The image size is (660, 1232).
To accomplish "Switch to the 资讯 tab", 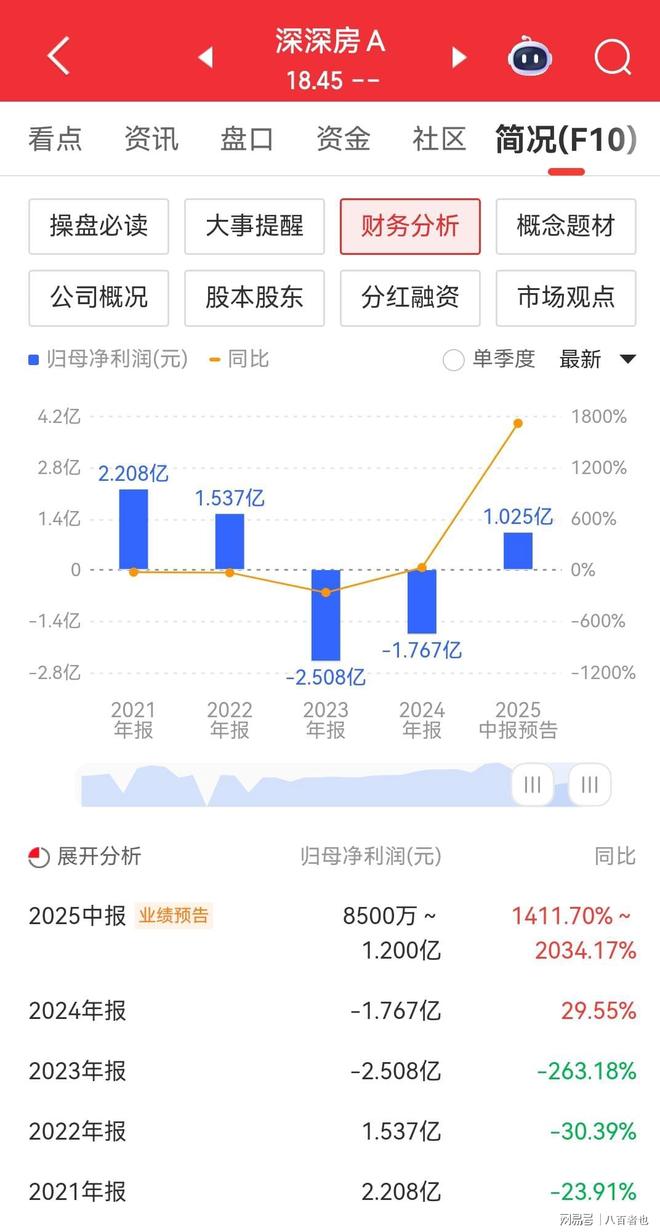I will pyautogui.click(x=151, y=139).
